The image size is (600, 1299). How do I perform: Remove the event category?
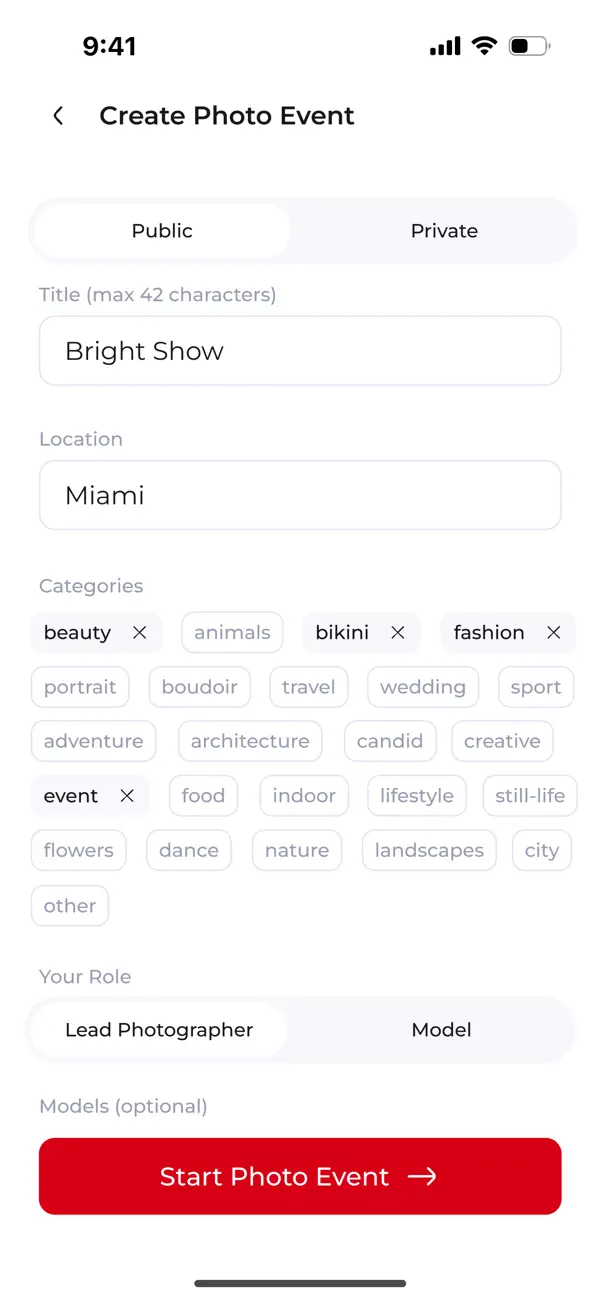tap(127, 796)
